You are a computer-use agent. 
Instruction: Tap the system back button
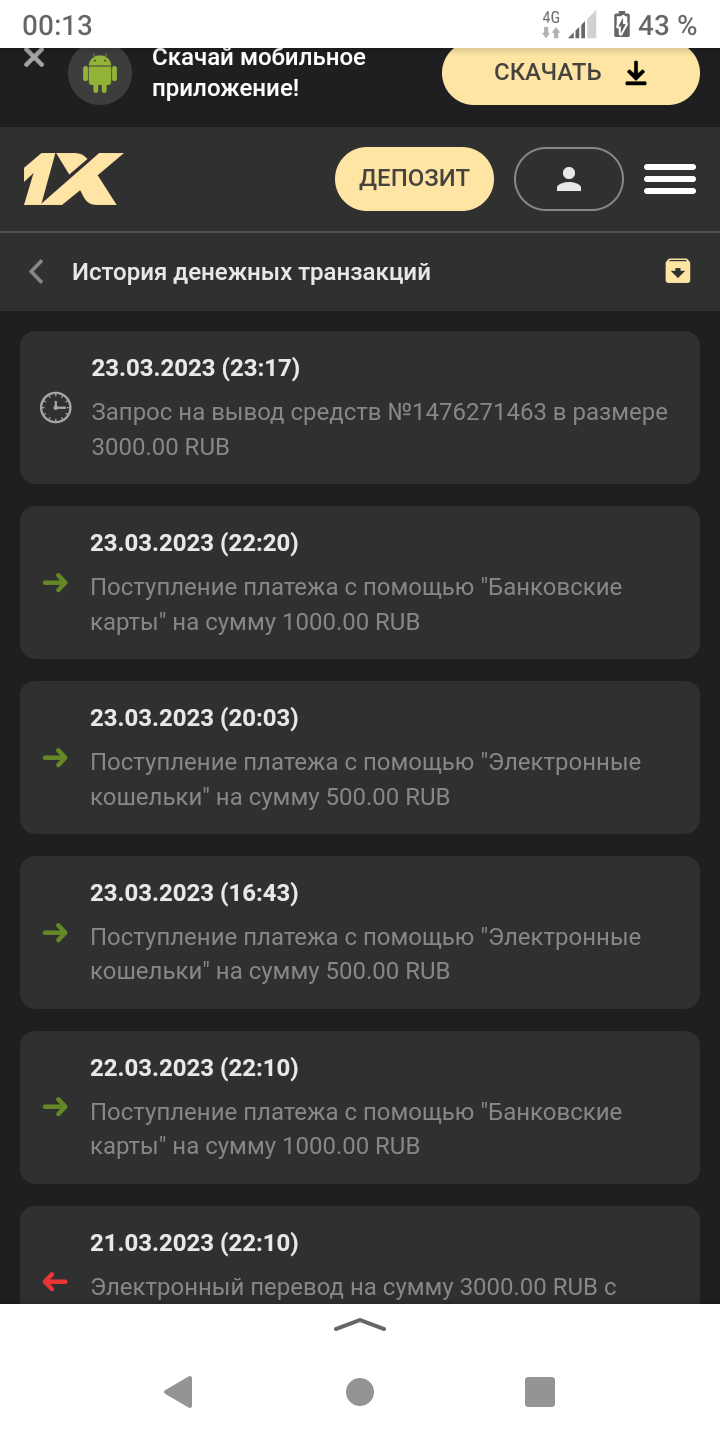(x=178, y=1391)
